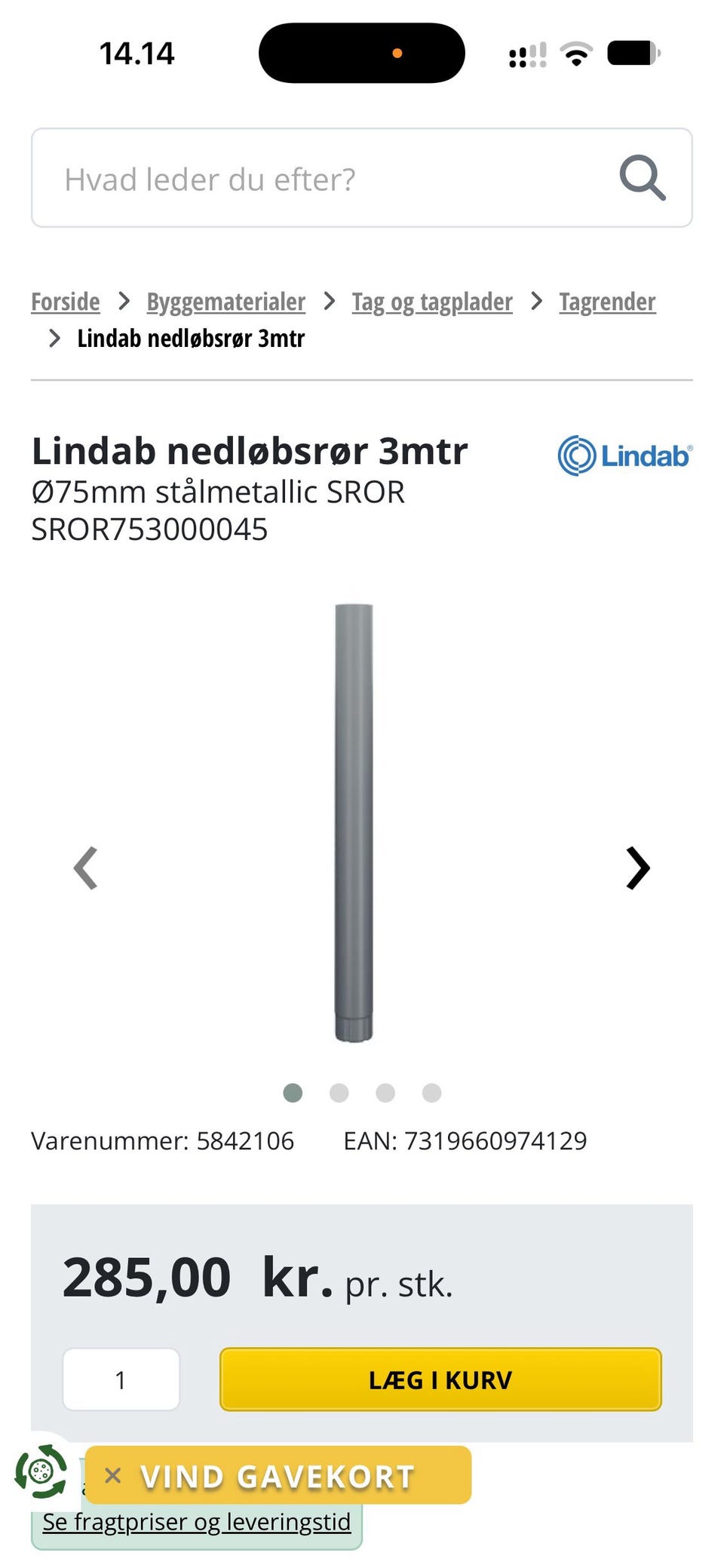Open the 'Tag og tagplader' breadcrumb
The image size is (724, 1568).
click(432, 302)
